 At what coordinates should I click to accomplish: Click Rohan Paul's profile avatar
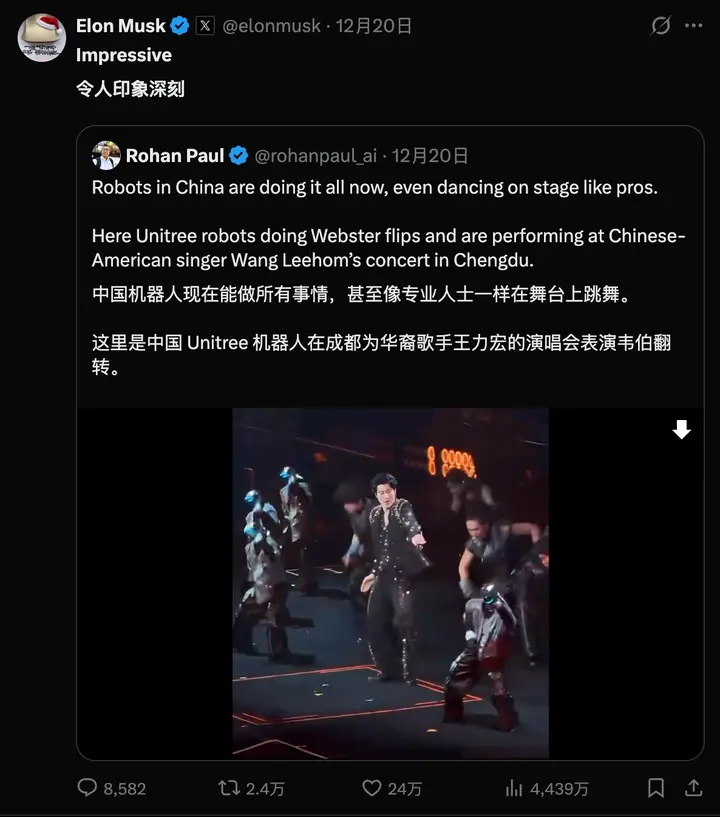tap(107, 156)
